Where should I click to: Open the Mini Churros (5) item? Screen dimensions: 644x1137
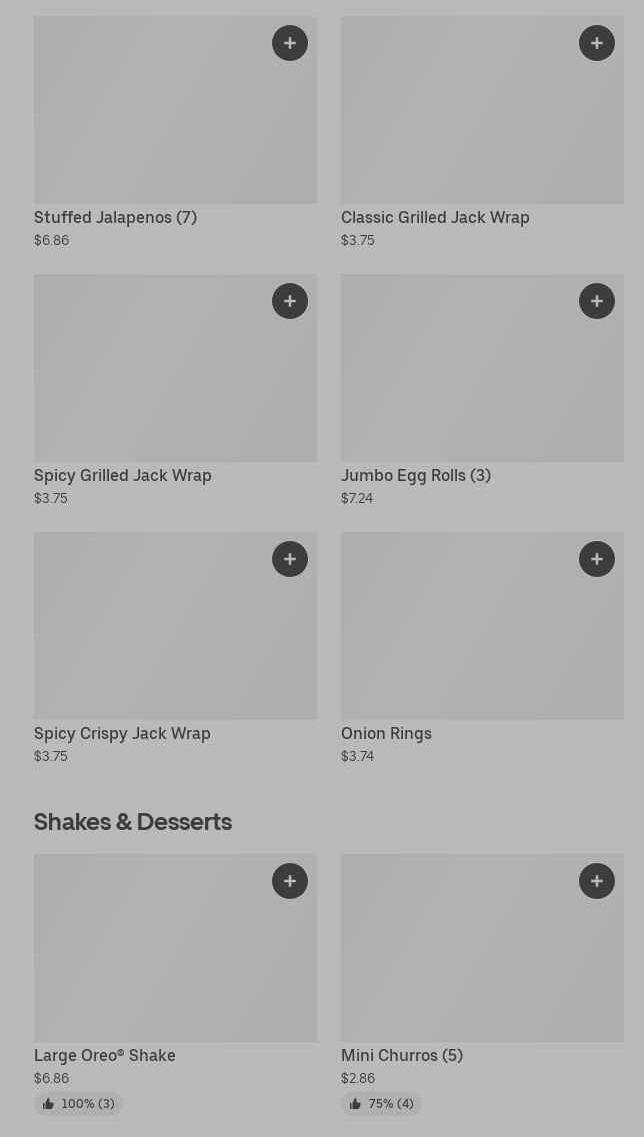click(460, 960)
